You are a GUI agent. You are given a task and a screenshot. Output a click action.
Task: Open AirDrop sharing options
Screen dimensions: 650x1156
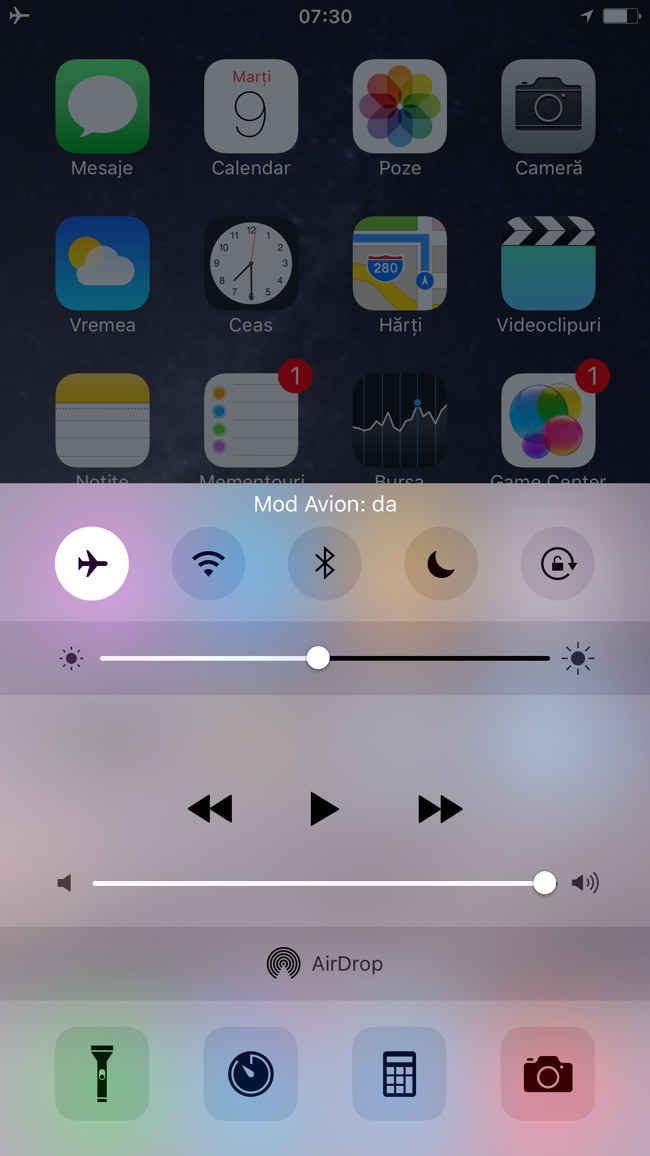[x=325, y=964]
